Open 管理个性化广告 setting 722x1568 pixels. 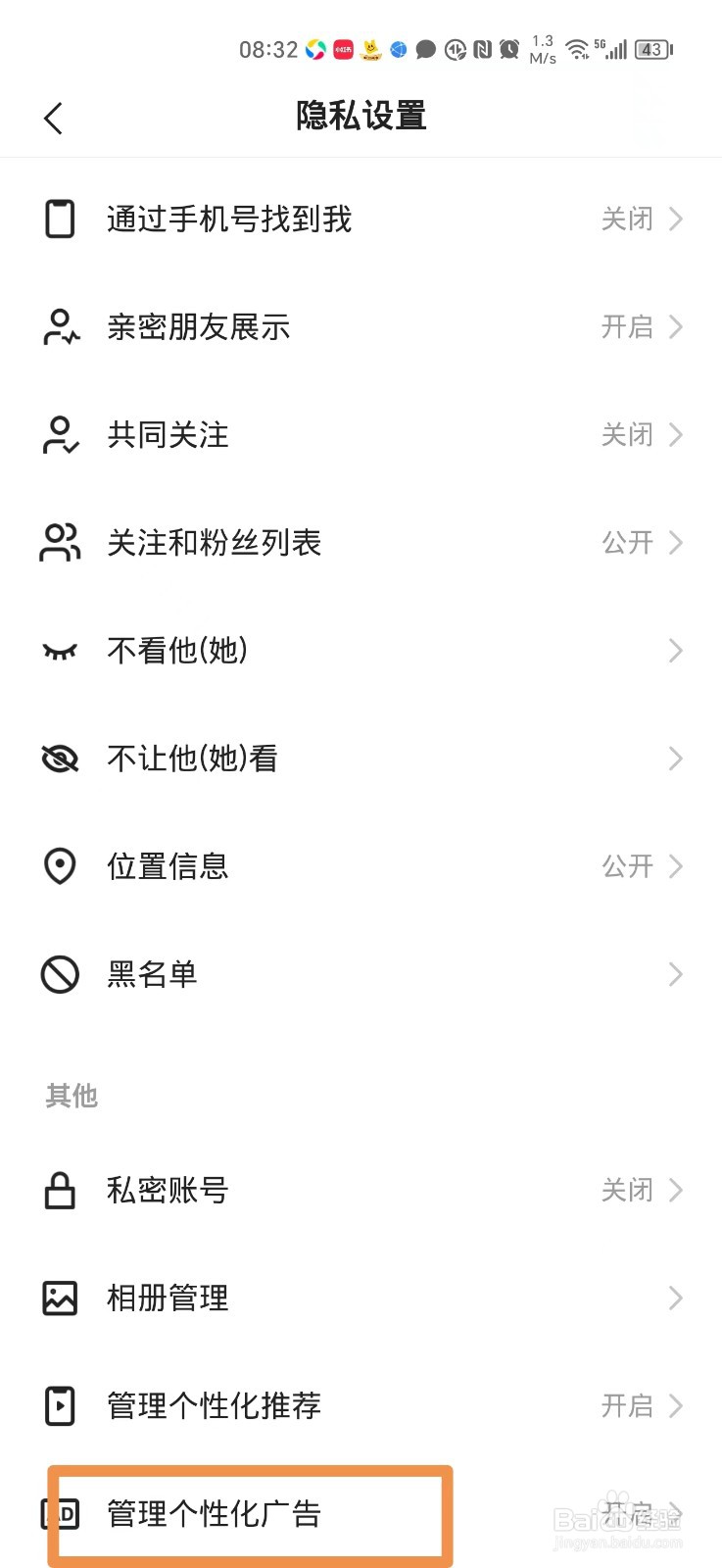[x=361, y=1513]
